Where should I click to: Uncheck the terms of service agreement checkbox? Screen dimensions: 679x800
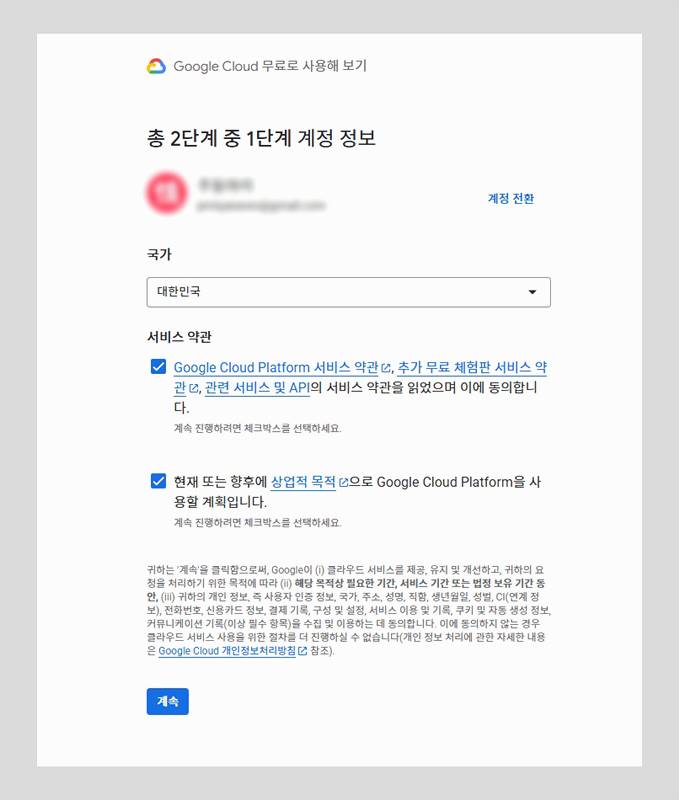[x=158, y=367]
